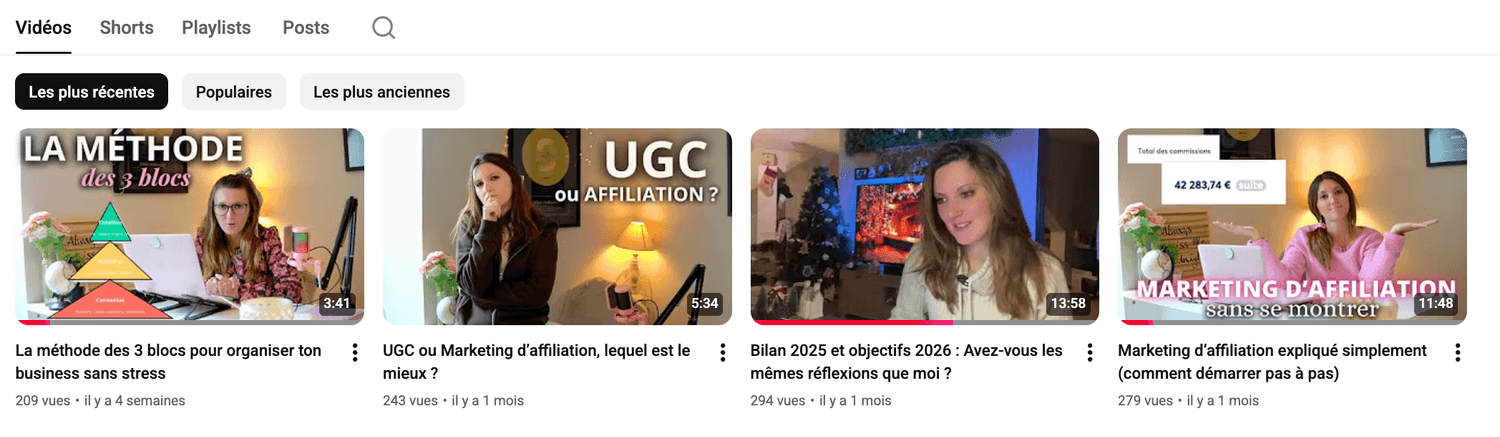Viewport: 1500px width, 437px height.
Task: Play the La méthode des 3 blocs video
Action: click(x=190, y=226)
